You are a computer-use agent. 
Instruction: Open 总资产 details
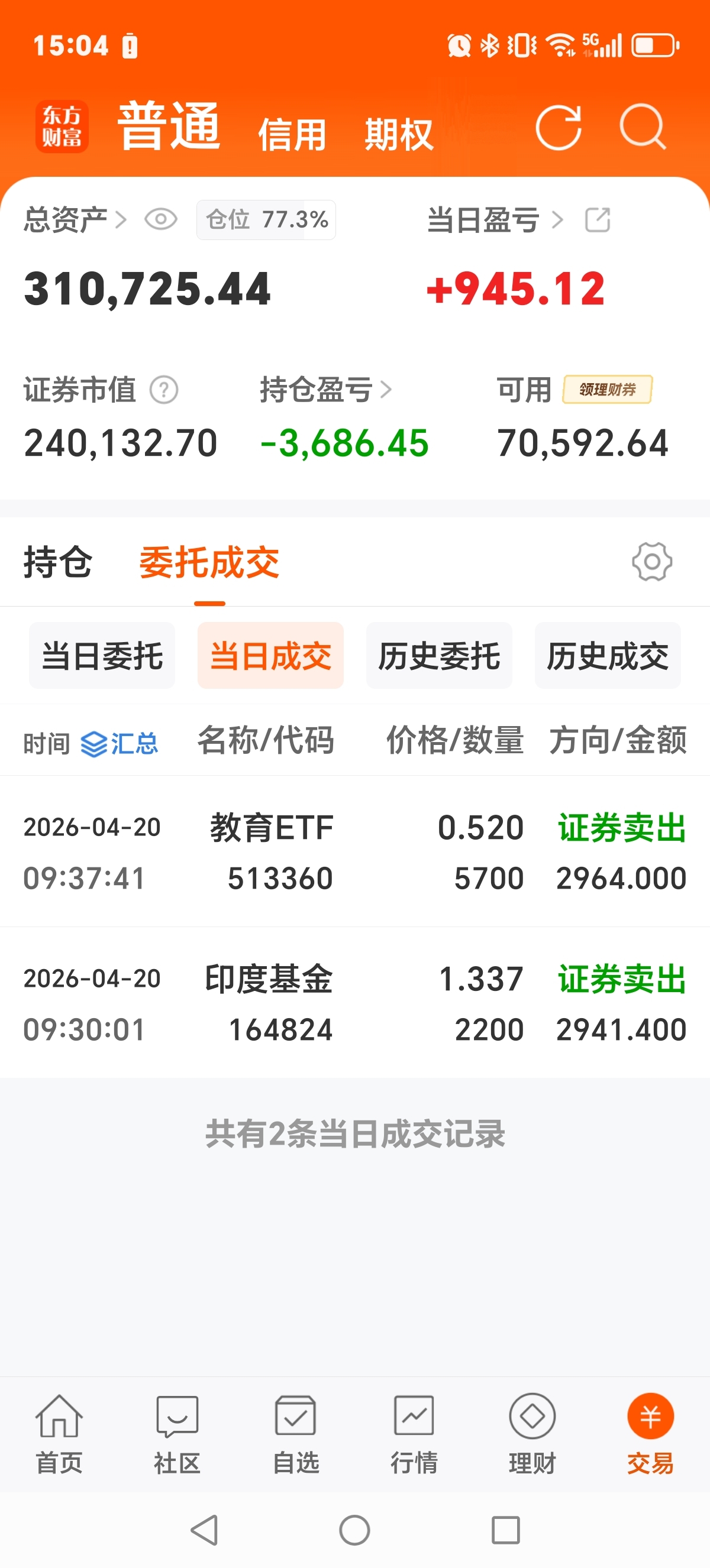coord(75,219)
